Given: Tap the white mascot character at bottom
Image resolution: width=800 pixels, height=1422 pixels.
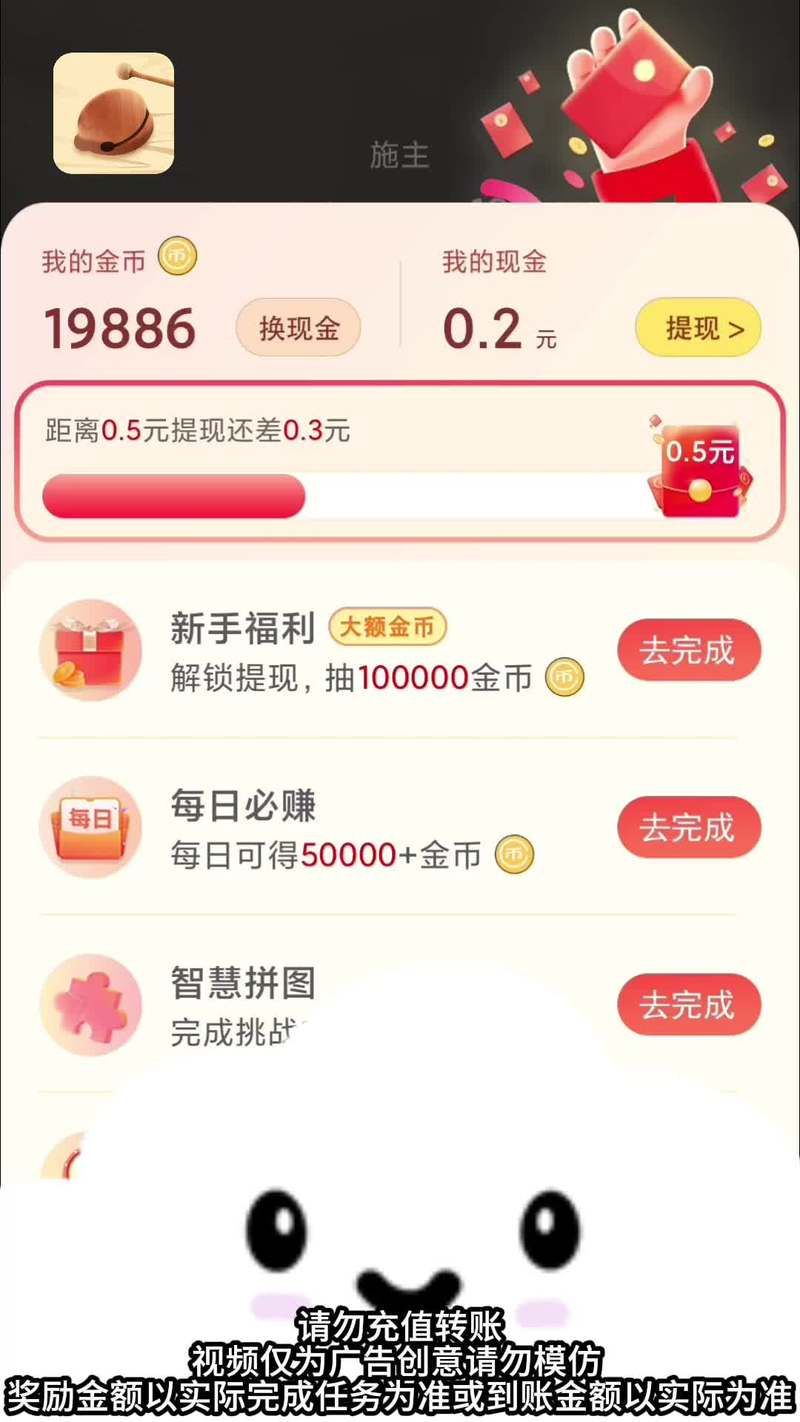Looking at the screenshot, I should point(400,1250).
